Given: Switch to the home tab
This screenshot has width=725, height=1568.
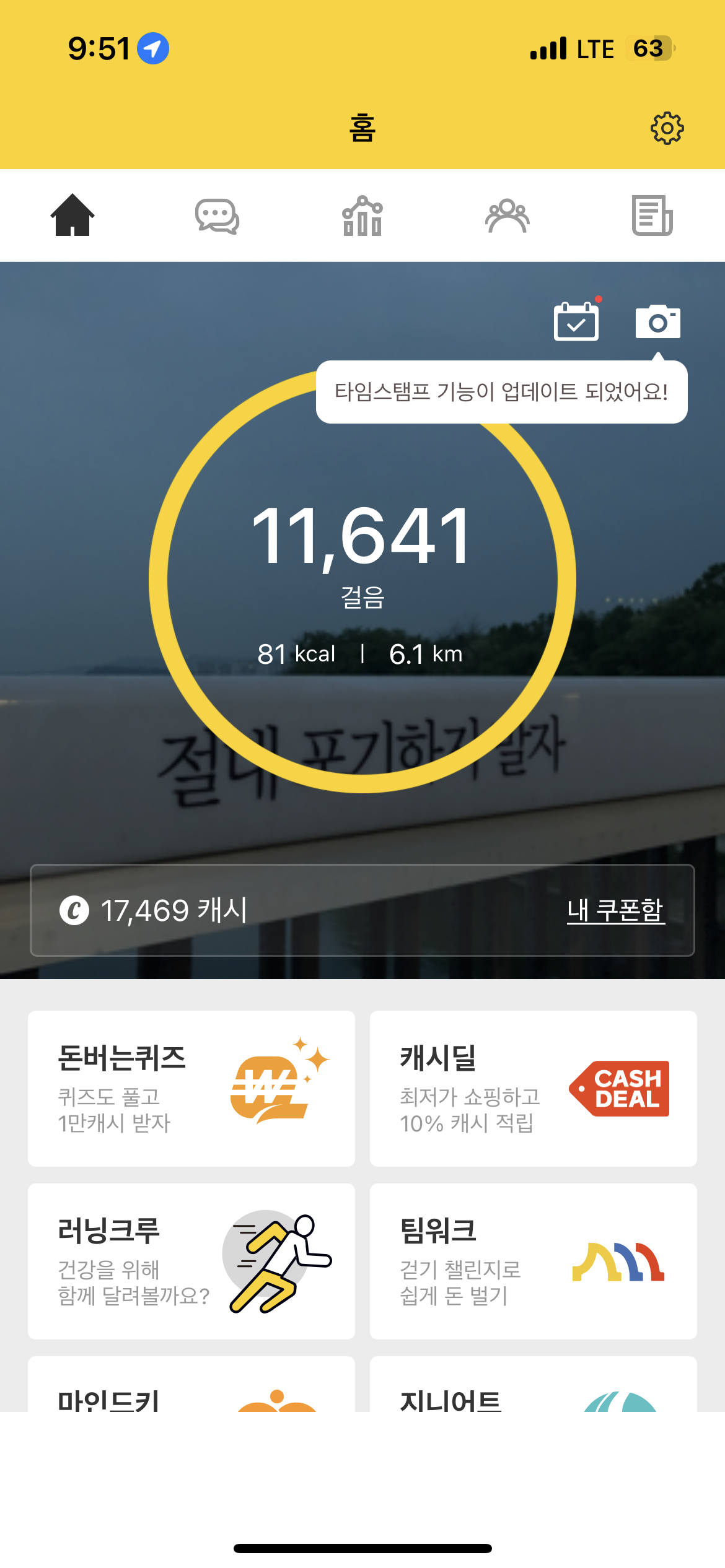Looking at the screenshot, I should 72,216.
